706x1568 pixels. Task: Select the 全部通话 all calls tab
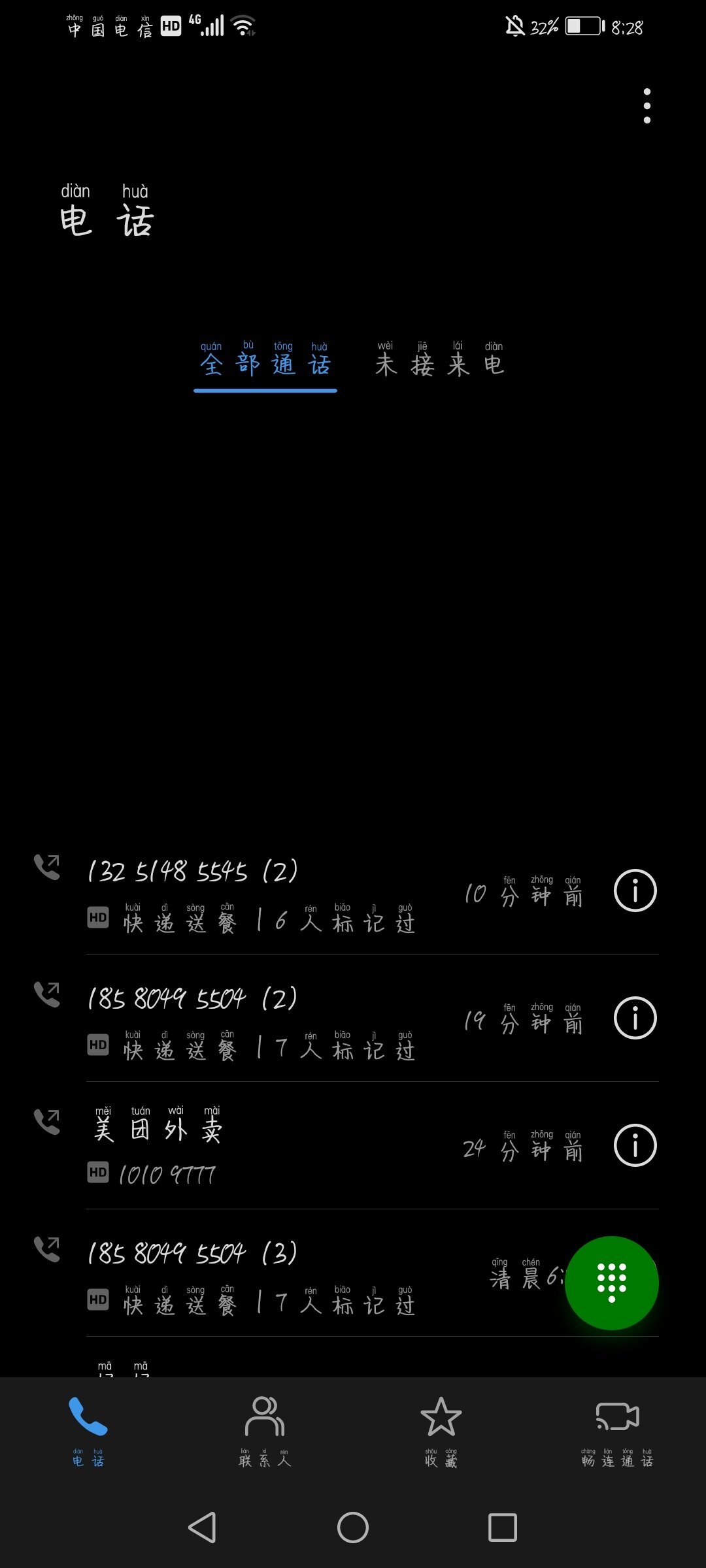(265, 361)
